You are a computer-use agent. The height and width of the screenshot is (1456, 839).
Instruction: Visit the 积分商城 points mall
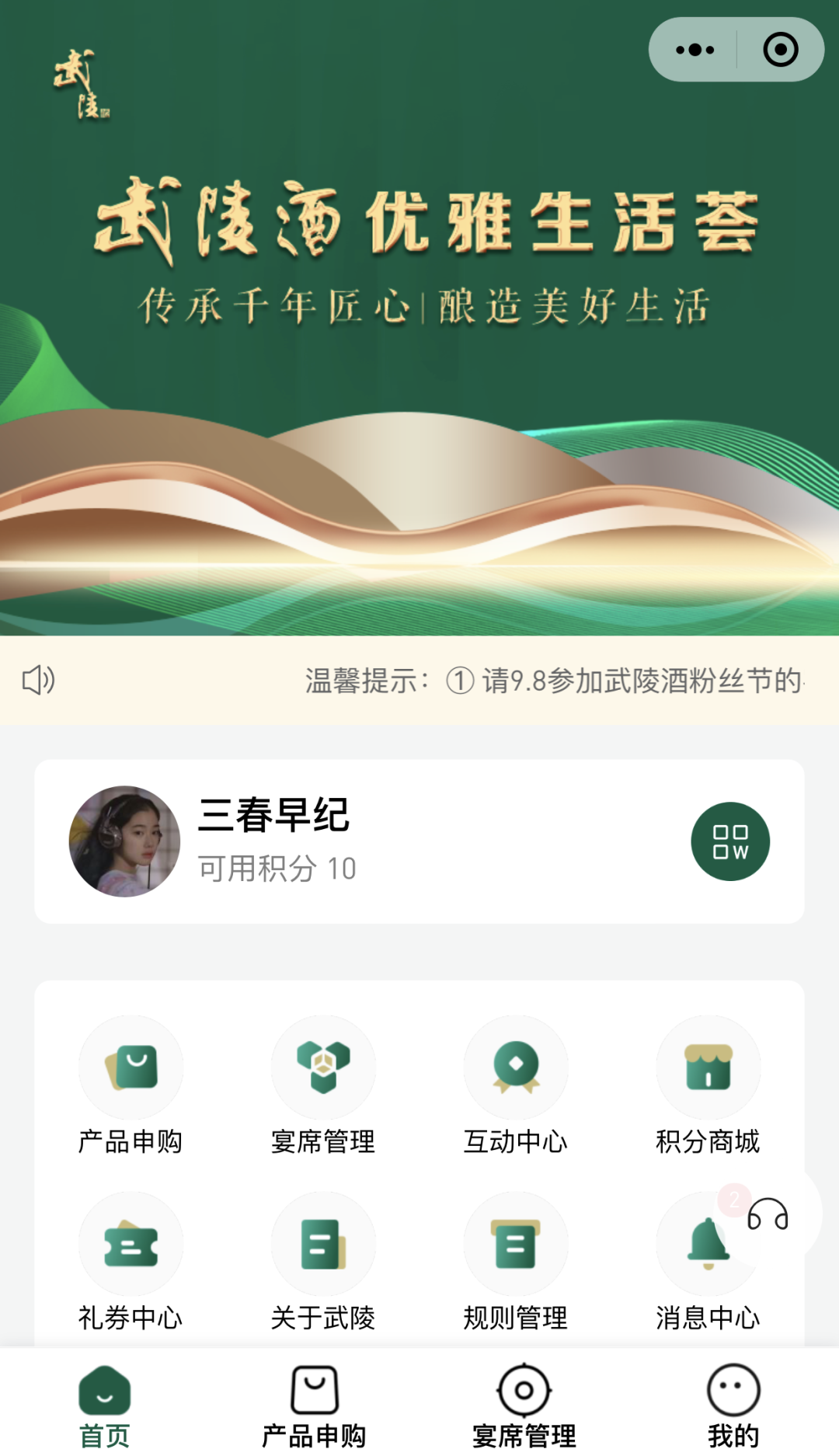pos(708,1085)
